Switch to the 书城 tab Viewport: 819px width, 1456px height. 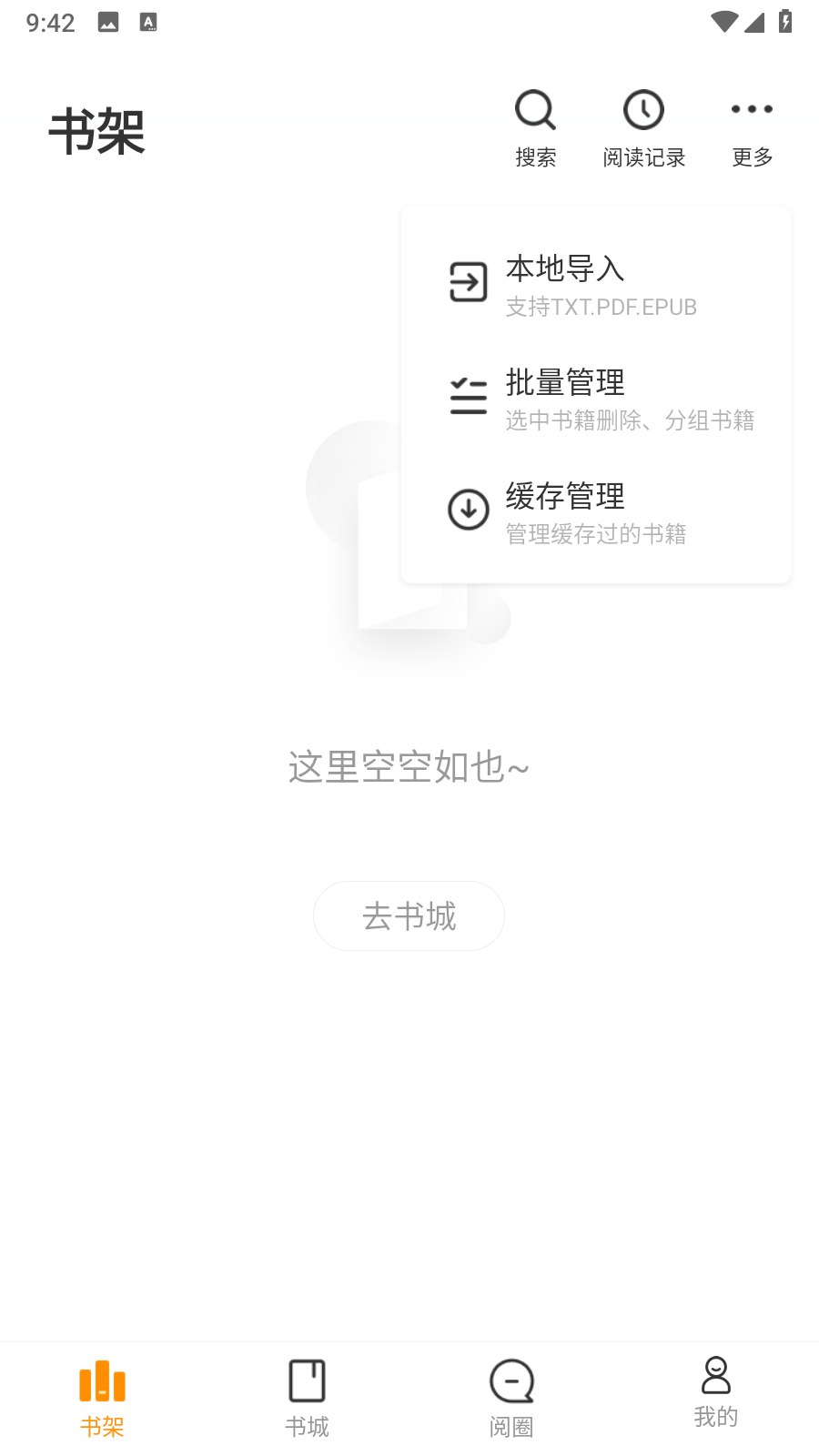pyautogui.click(x=307, y=1397)
